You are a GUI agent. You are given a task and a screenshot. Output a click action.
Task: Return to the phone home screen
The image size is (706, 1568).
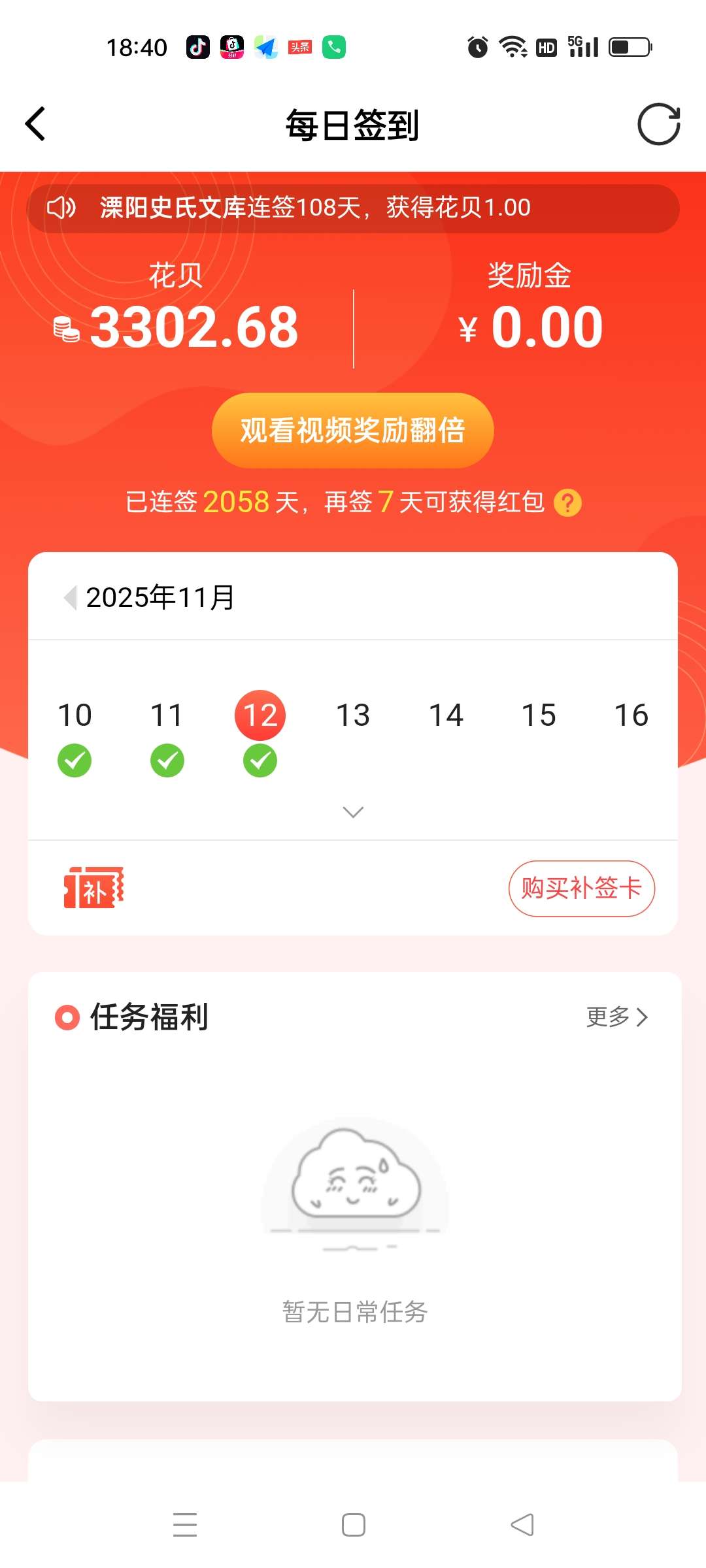[x=353, y=1525]
